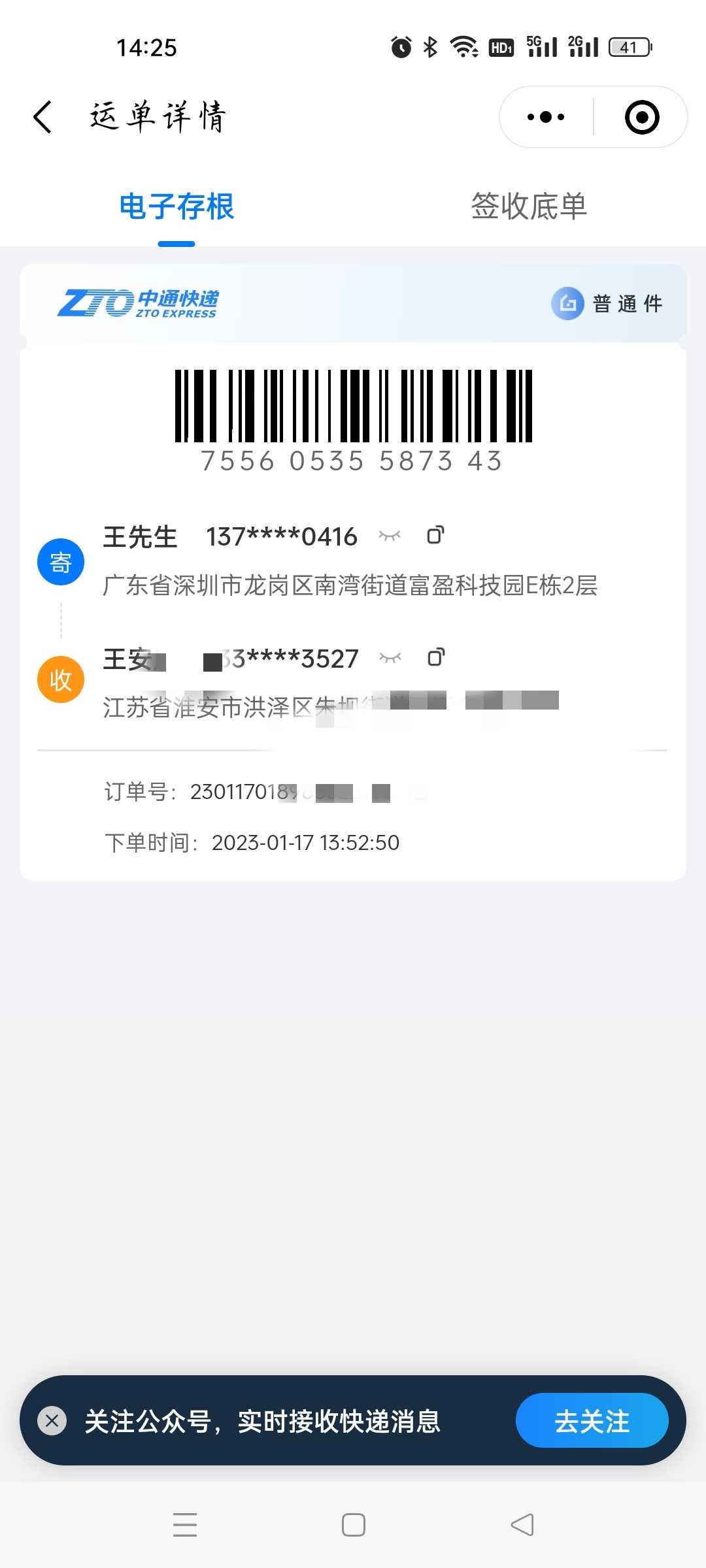706x1568 pixels.
Task: Switch to the 签收底单 tab
Action: tap(529, 207)
